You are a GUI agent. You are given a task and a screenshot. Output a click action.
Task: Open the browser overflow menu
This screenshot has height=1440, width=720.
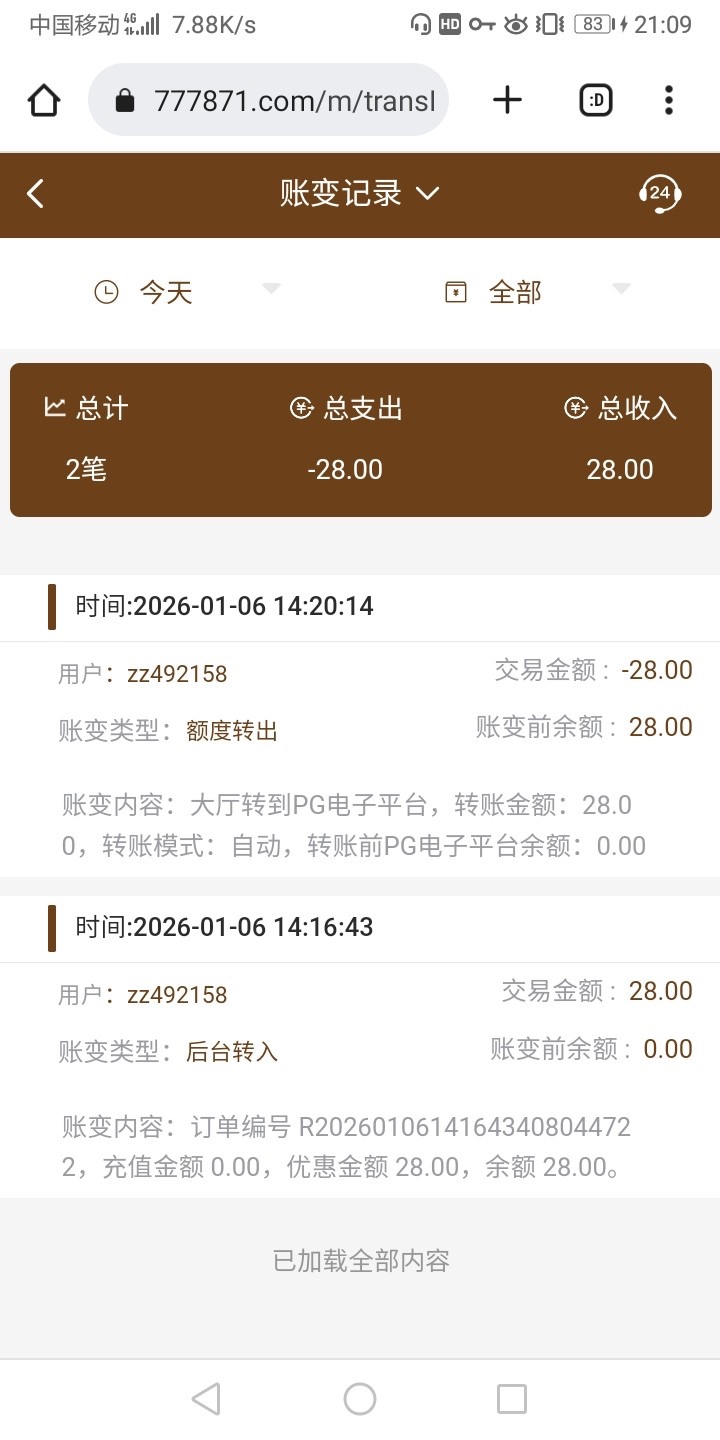pos(669,100)
